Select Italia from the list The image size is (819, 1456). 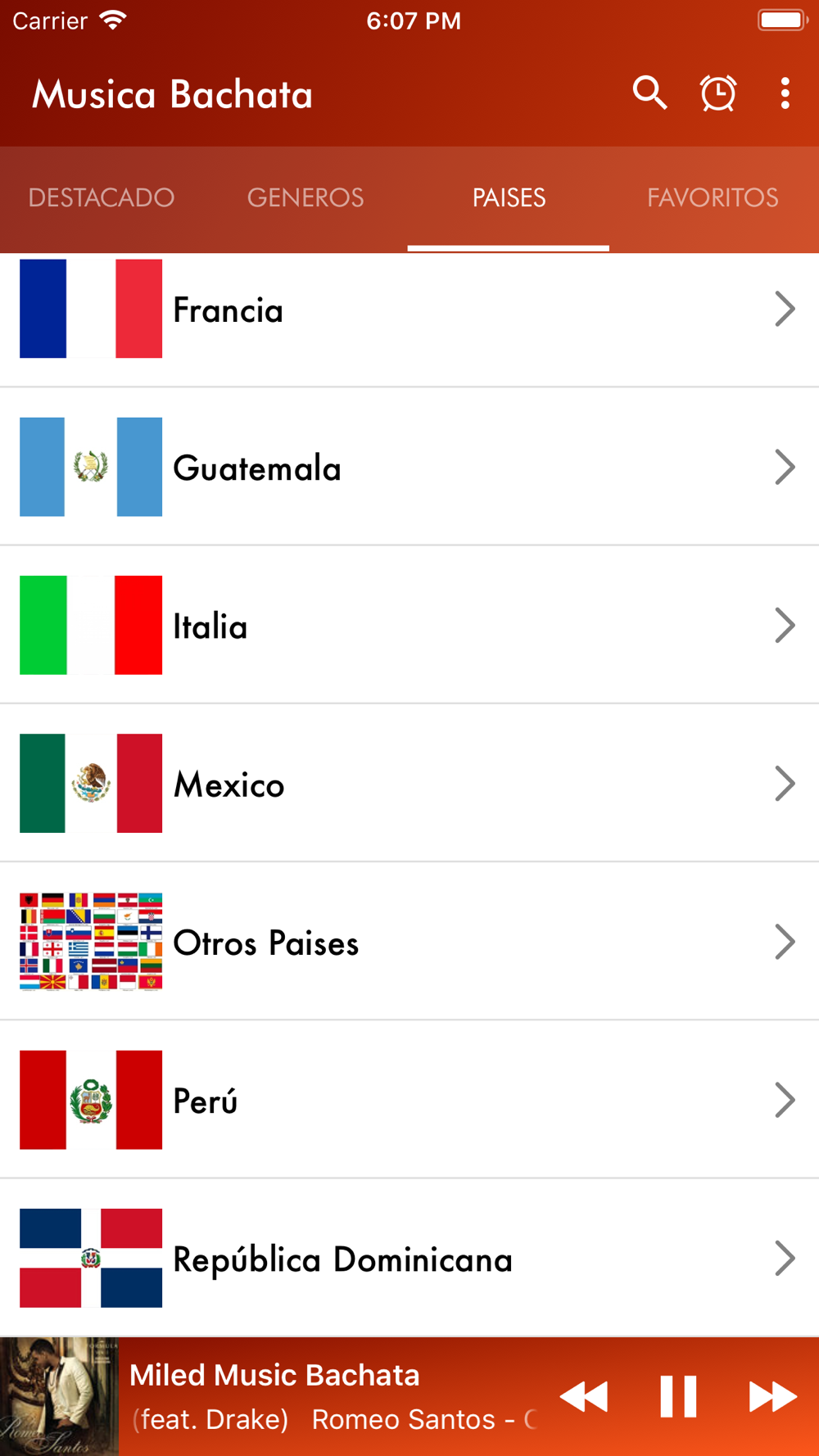409,625
